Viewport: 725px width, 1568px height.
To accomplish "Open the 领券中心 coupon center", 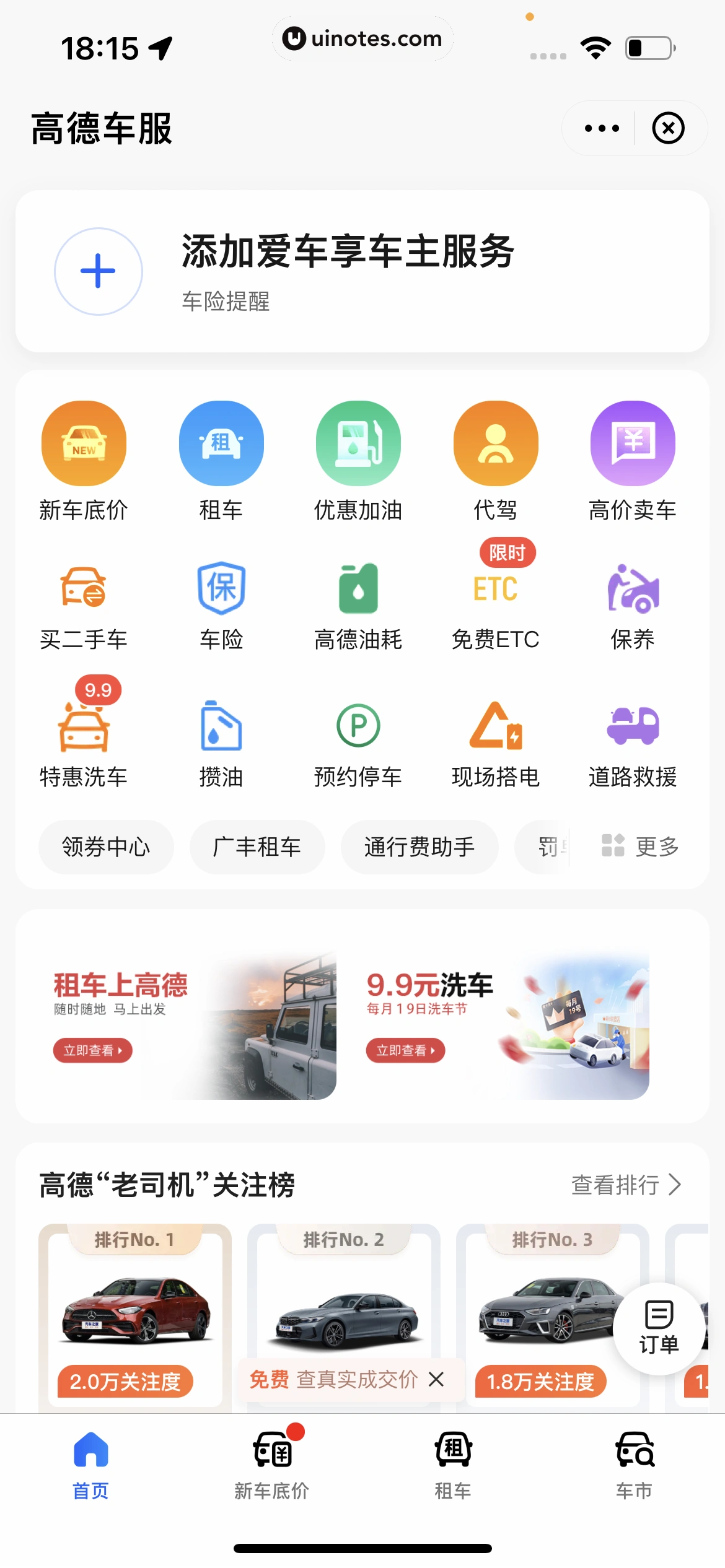I will click(105, 847).
